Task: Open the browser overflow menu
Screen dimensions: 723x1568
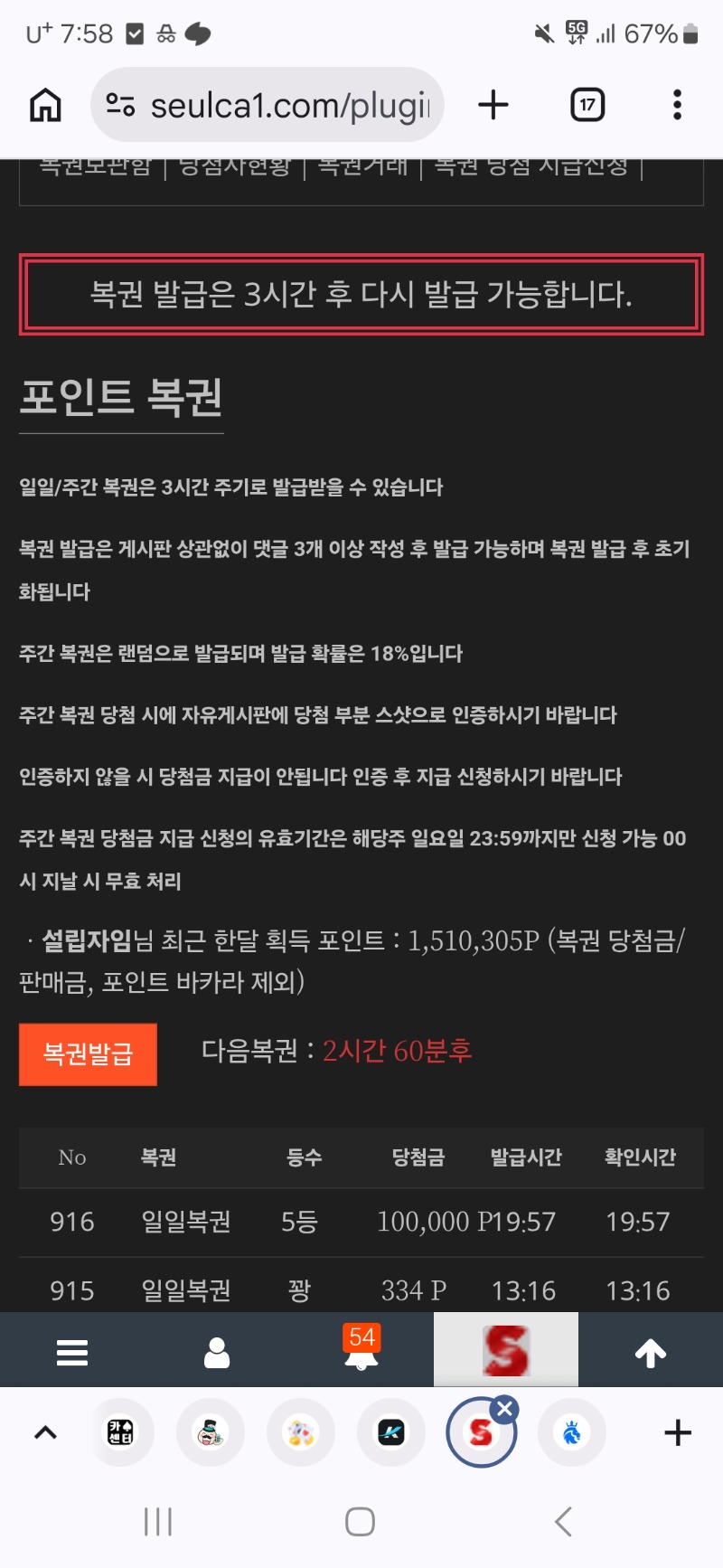Action: point(677,105)
